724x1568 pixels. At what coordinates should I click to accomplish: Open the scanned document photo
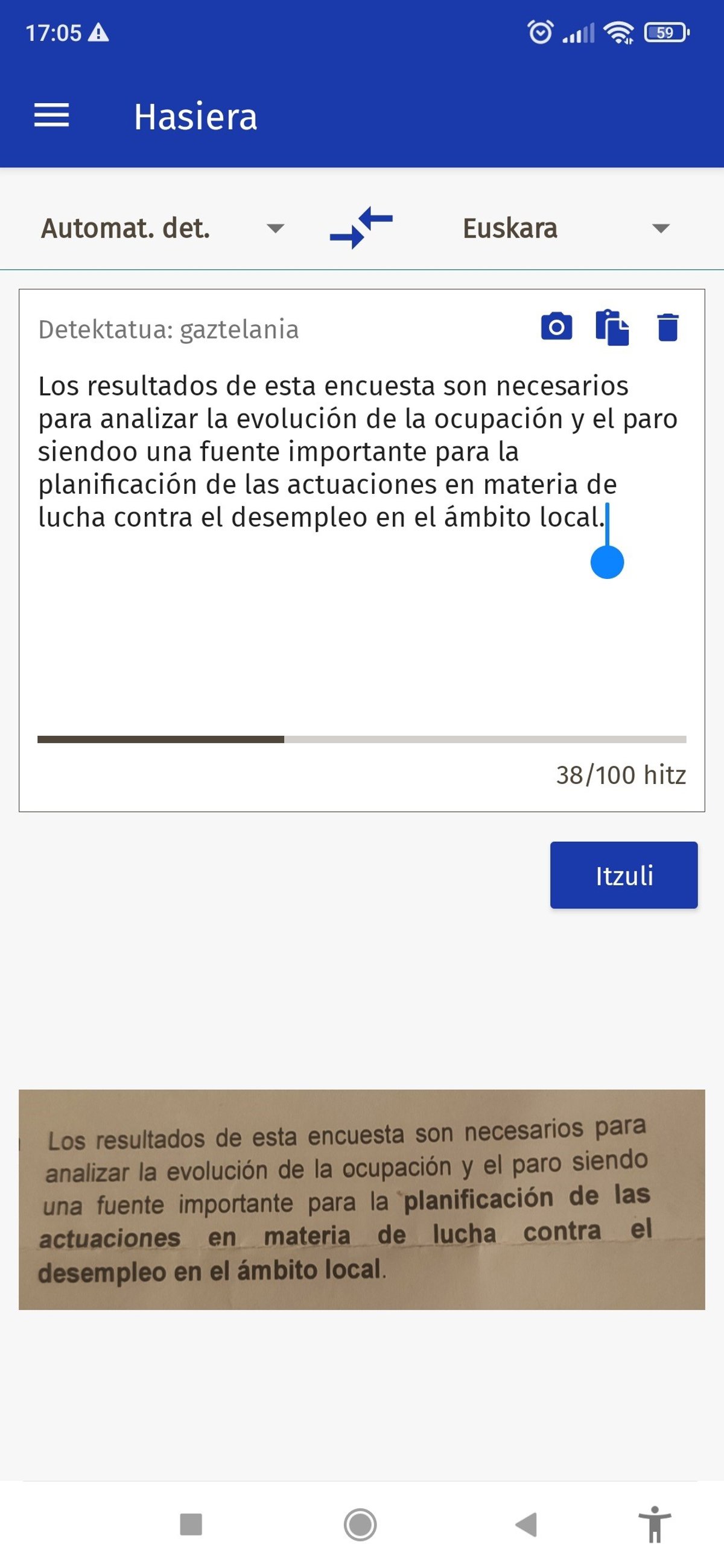pos(361,1199)
